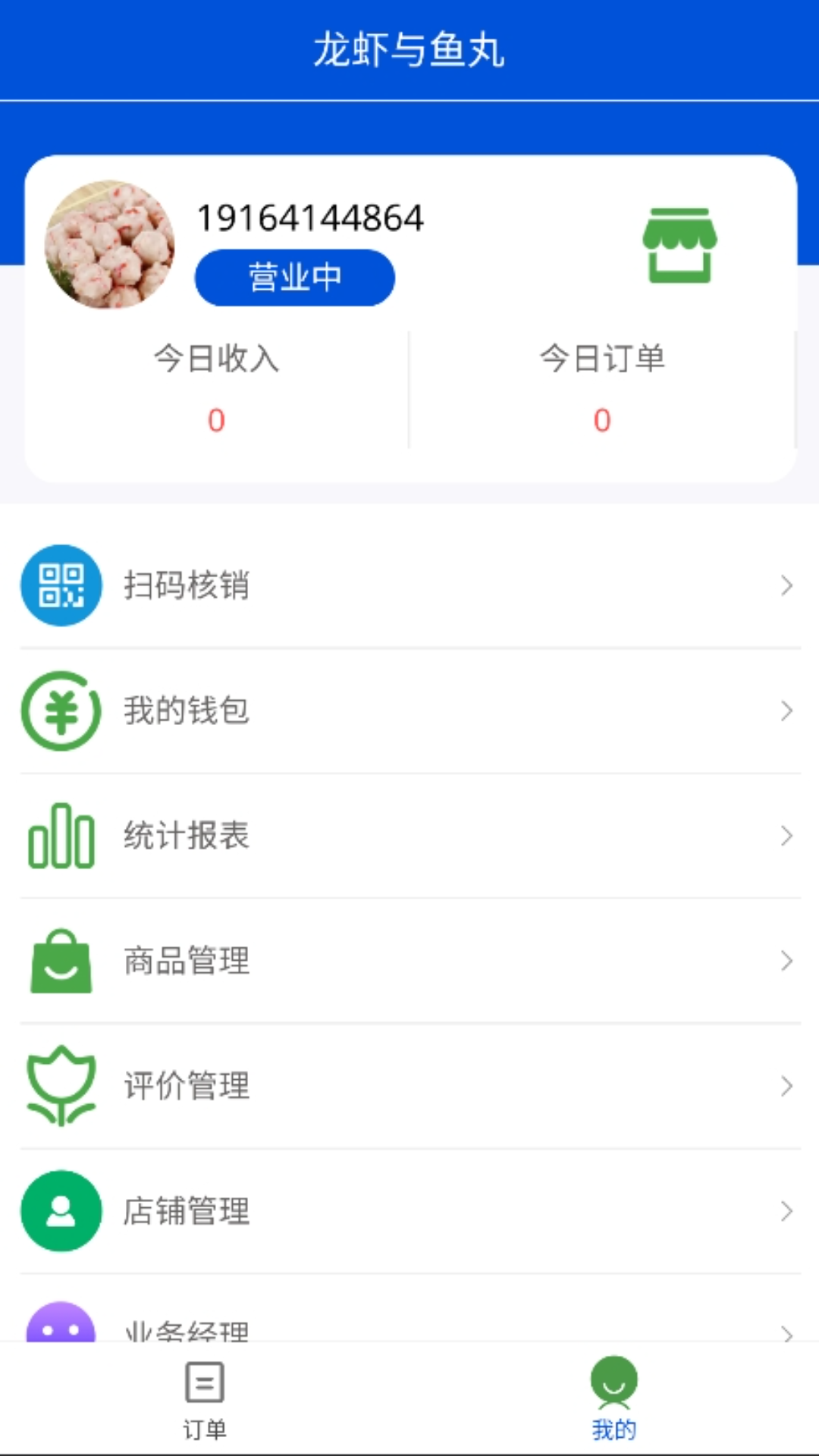The height and width of the screenshot is (1456, 819).
Task: Open the 我的钱包 row chevron
Action: [786, 711]
